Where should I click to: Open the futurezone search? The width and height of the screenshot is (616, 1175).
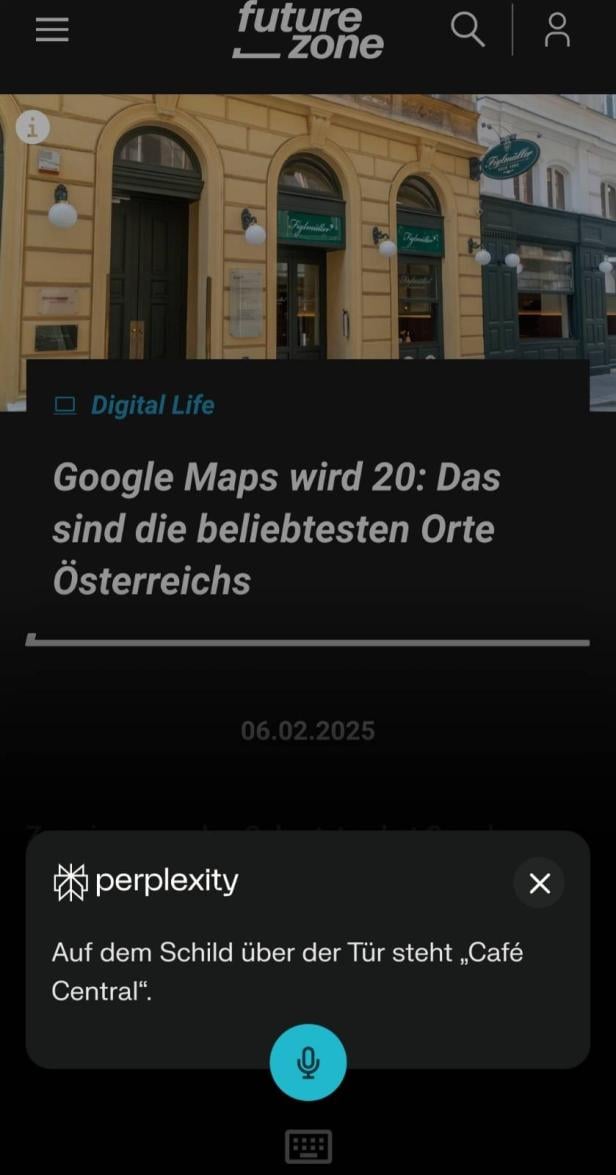click(x=467, y=29)
